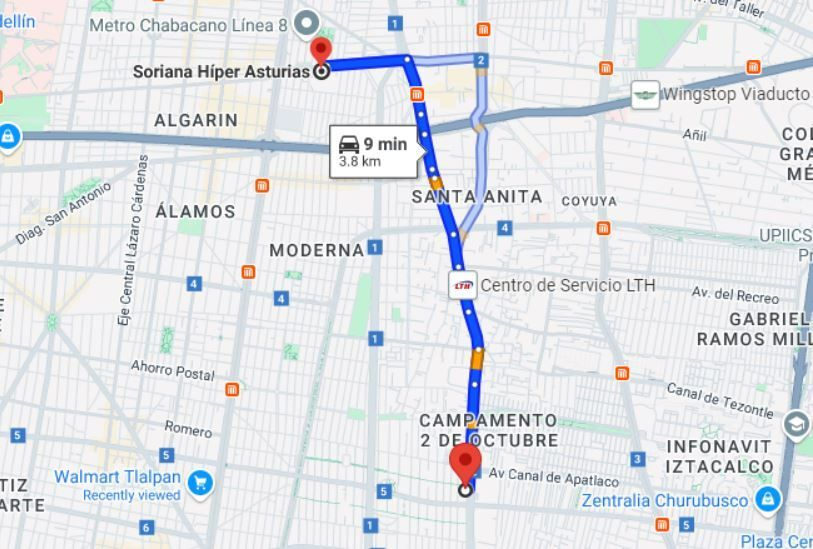Open the Wingstop Viaducto restaurant marker
This screenshot has width=813, height=549.
[x=645, y=95]
